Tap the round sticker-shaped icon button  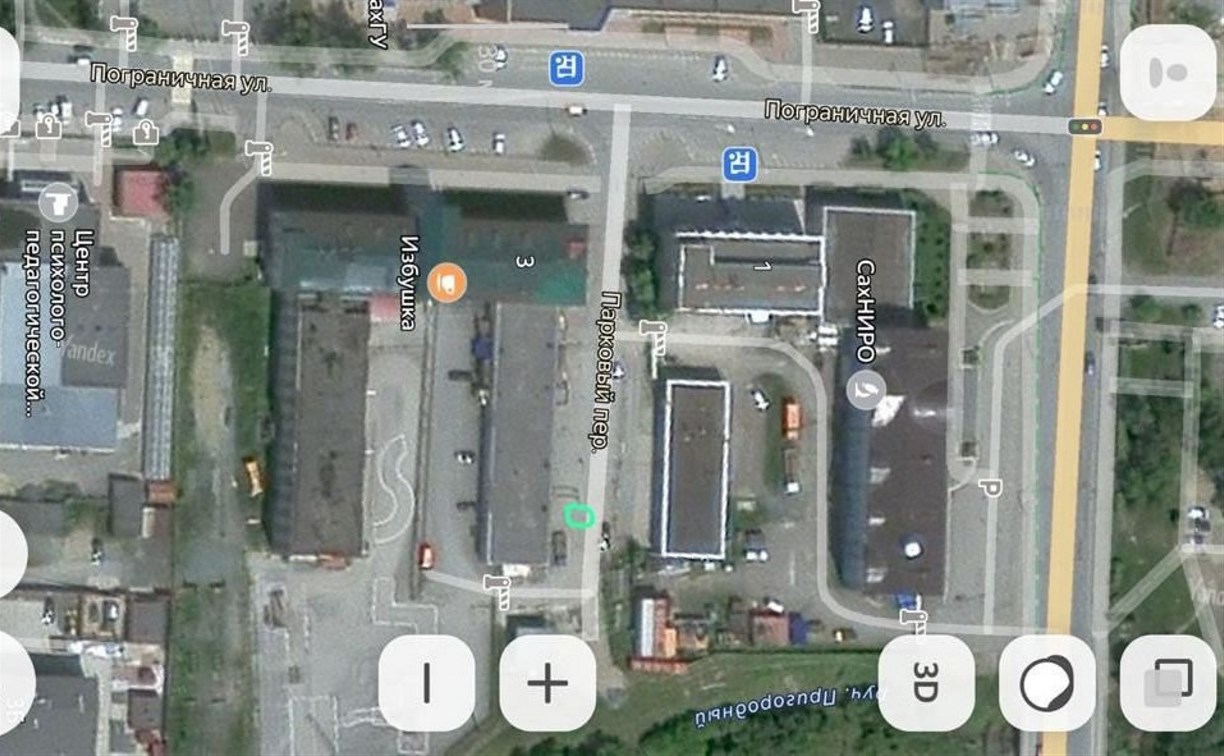1047,684
